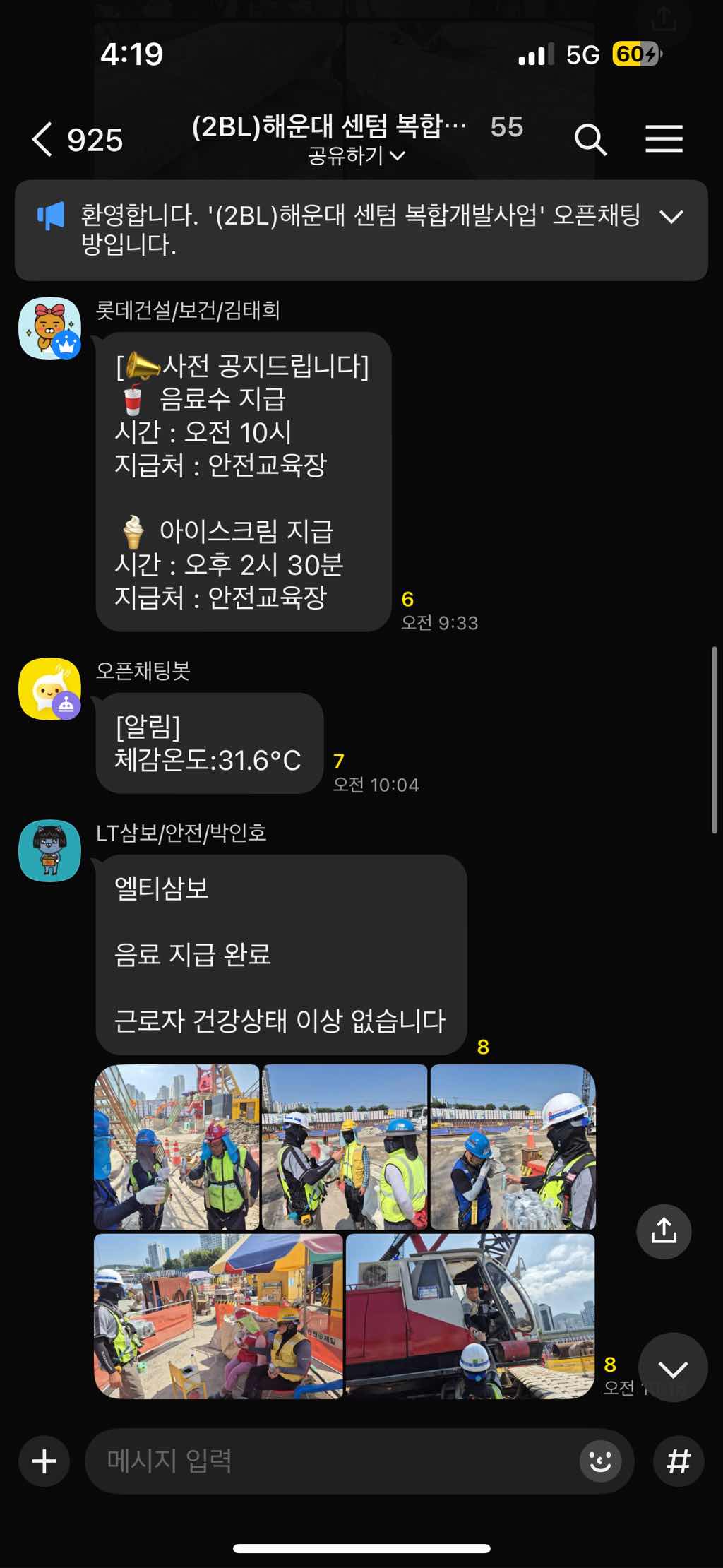This screenshot has width=723, height=1568.
Task: Share the photo set using the share button
Action: coord(664,1232)
